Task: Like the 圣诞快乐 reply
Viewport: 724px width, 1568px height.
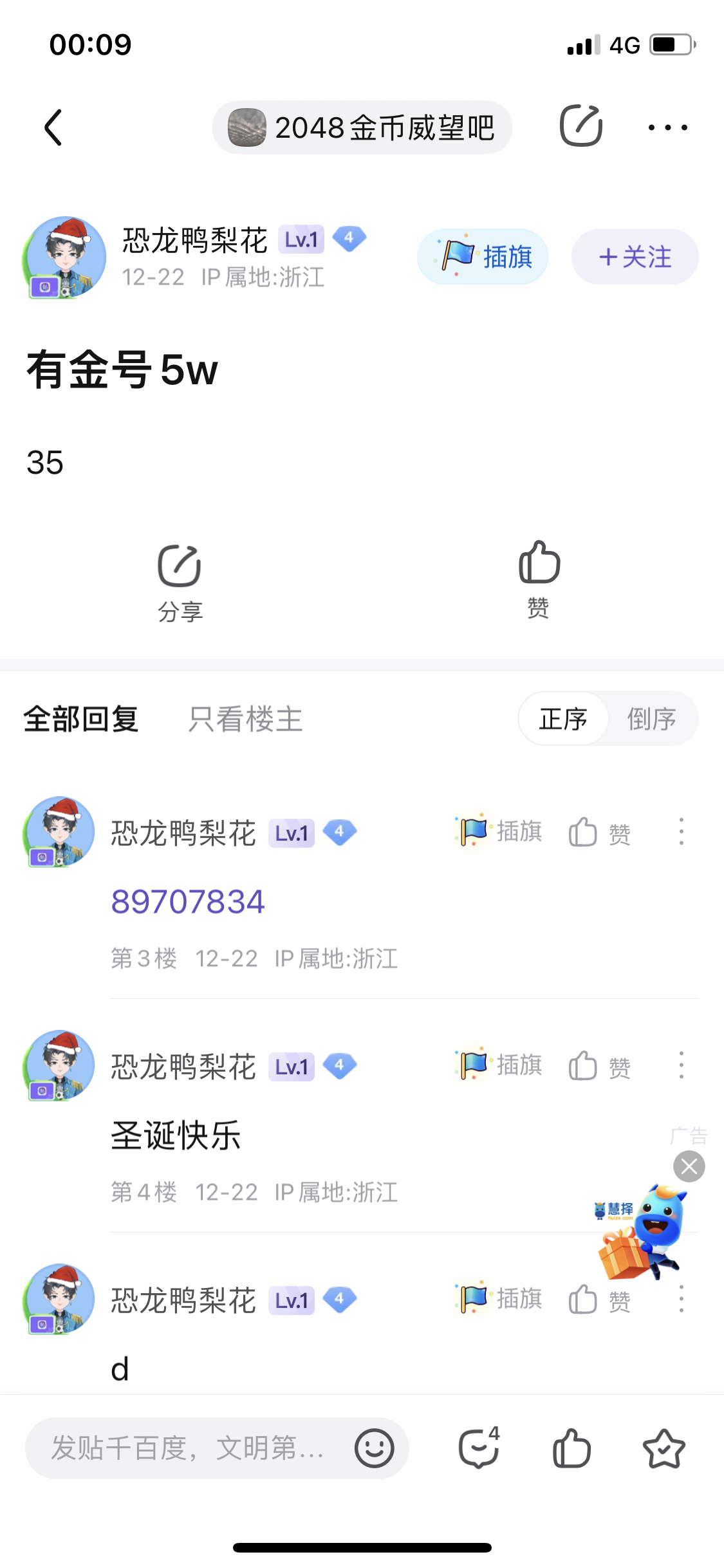Action: (x=599, y=1066)
